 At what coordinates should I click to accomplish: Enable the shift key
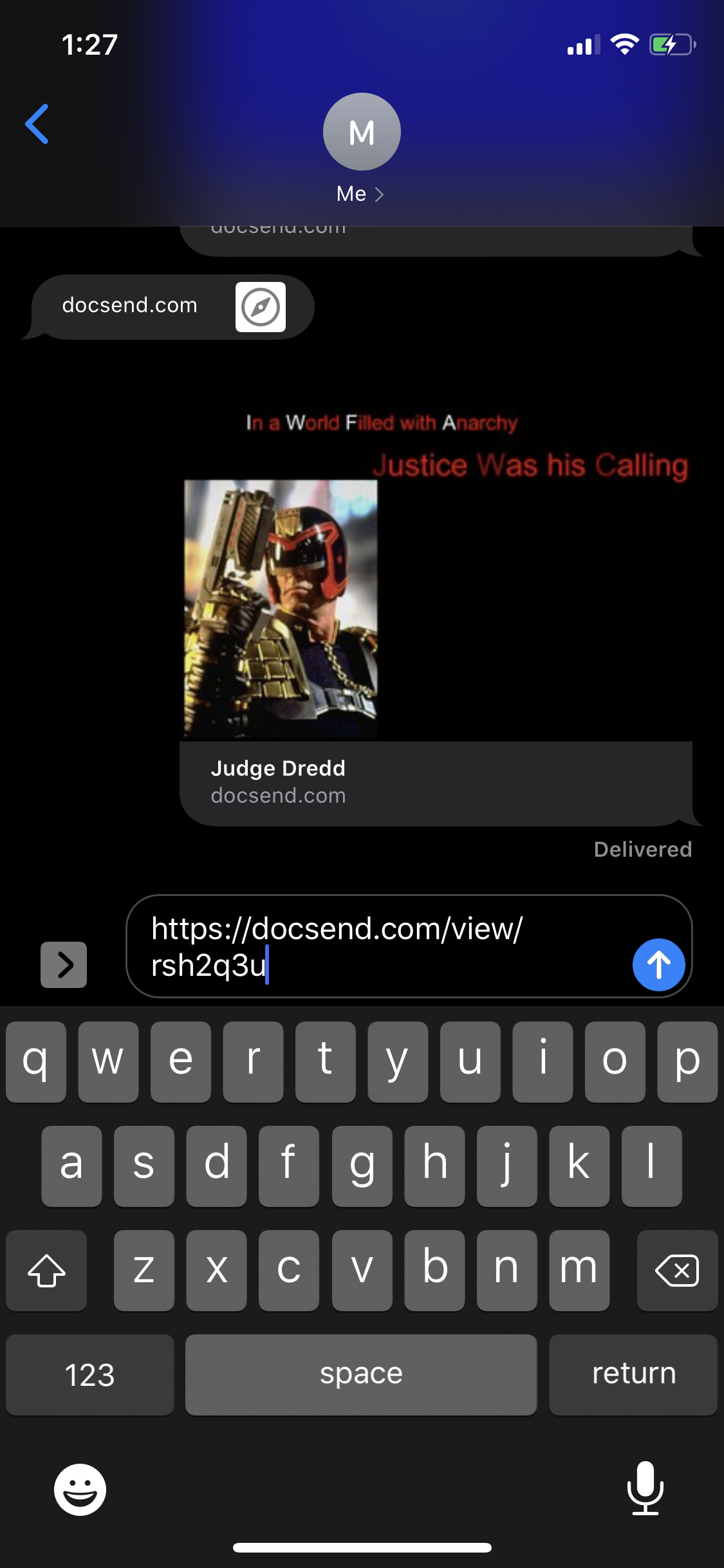click(x=46, y=1270)
